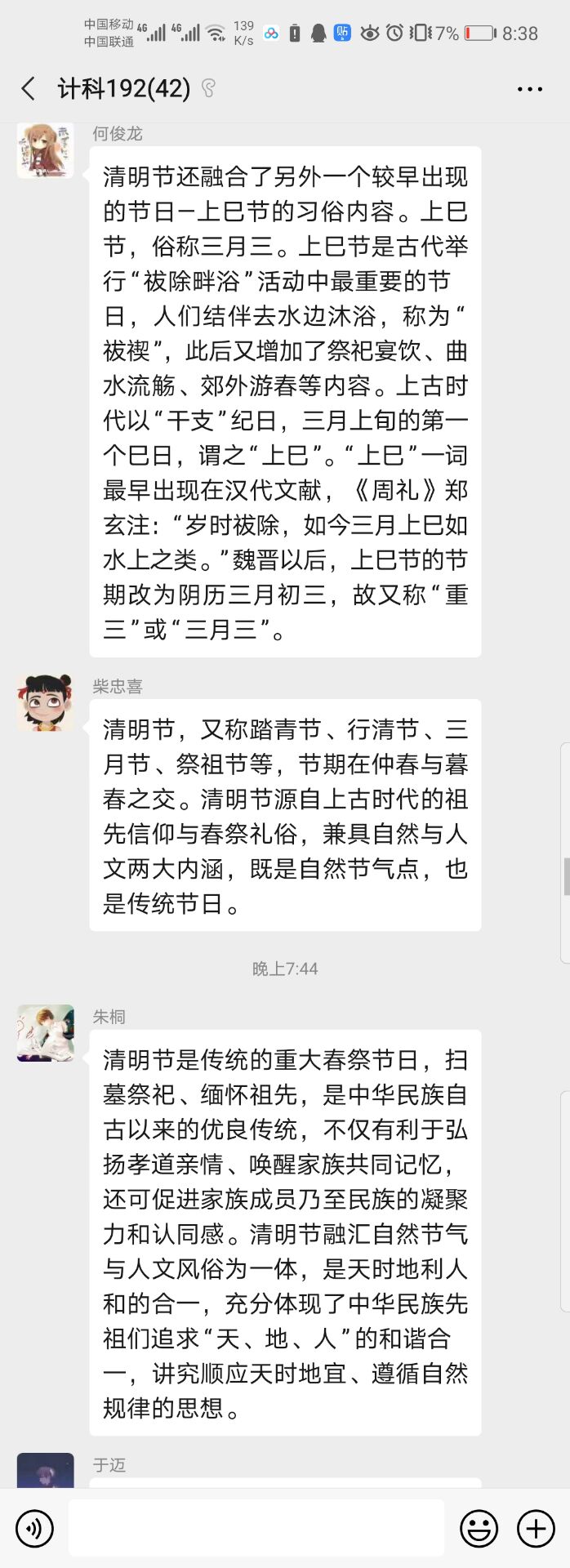Open the plus attachment menu
Viewport: 570px width, 1568px height.
[536, 1528]
